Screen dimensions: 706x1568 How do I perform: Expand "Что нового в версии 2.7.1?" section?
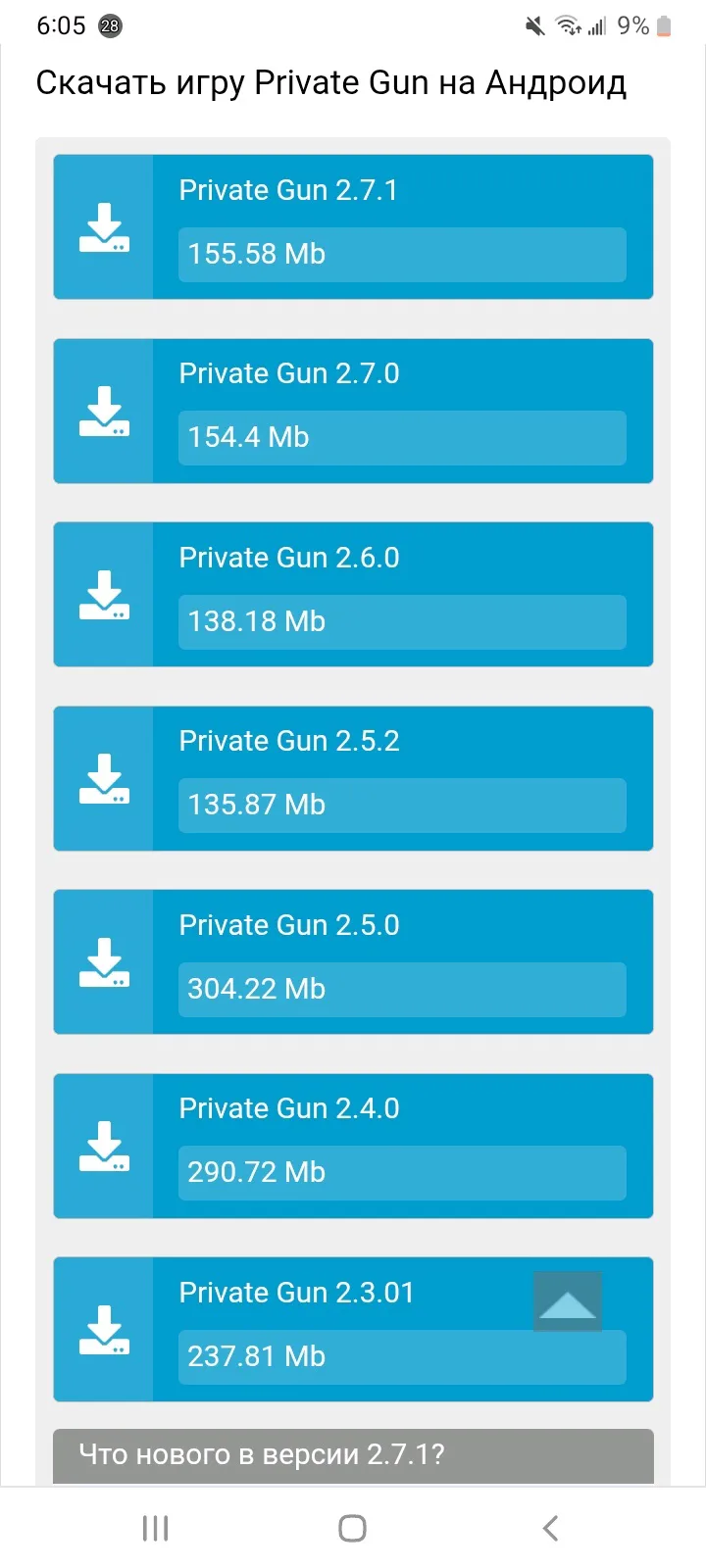pos(353,1455)
